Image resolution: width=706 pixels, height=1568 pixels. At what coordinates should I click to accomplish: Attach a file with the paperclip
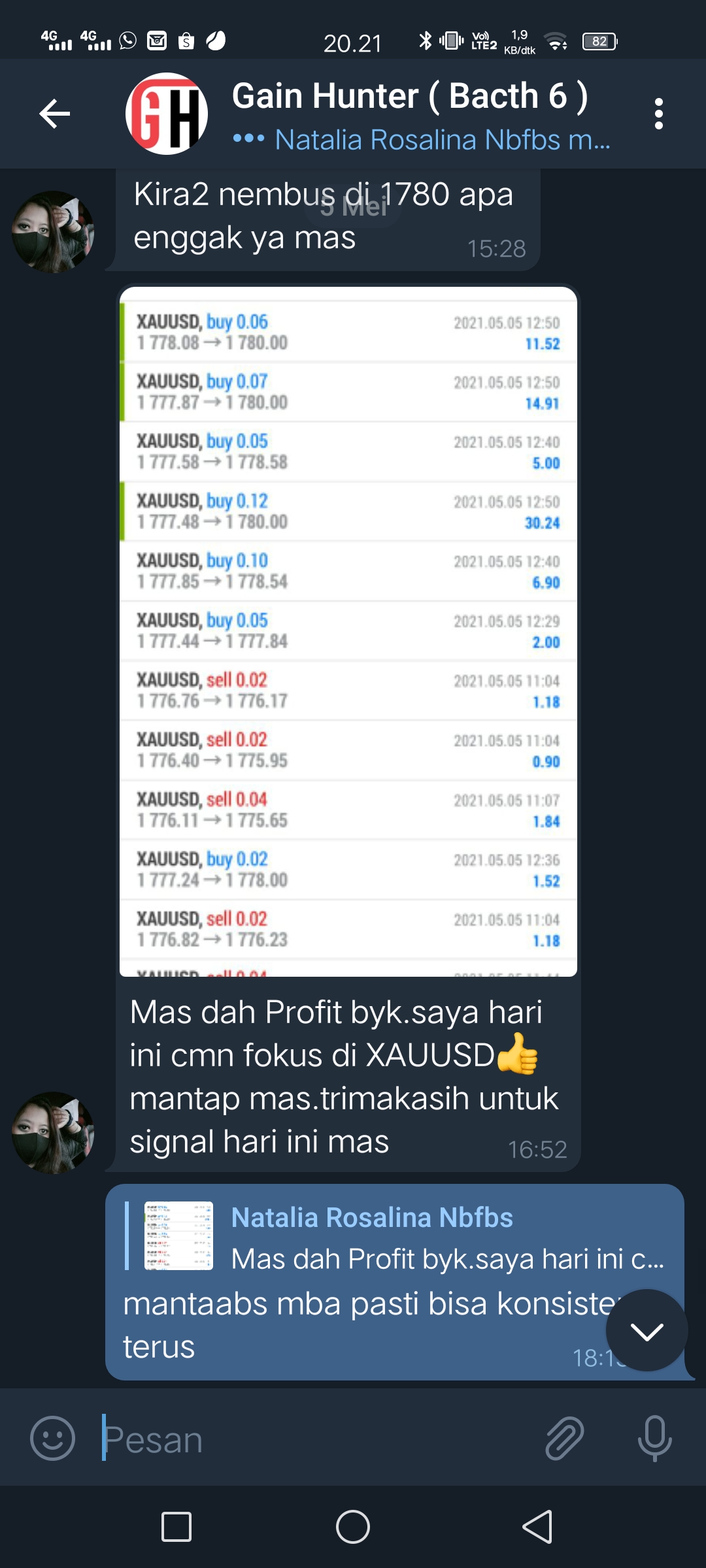[564, 1439]
